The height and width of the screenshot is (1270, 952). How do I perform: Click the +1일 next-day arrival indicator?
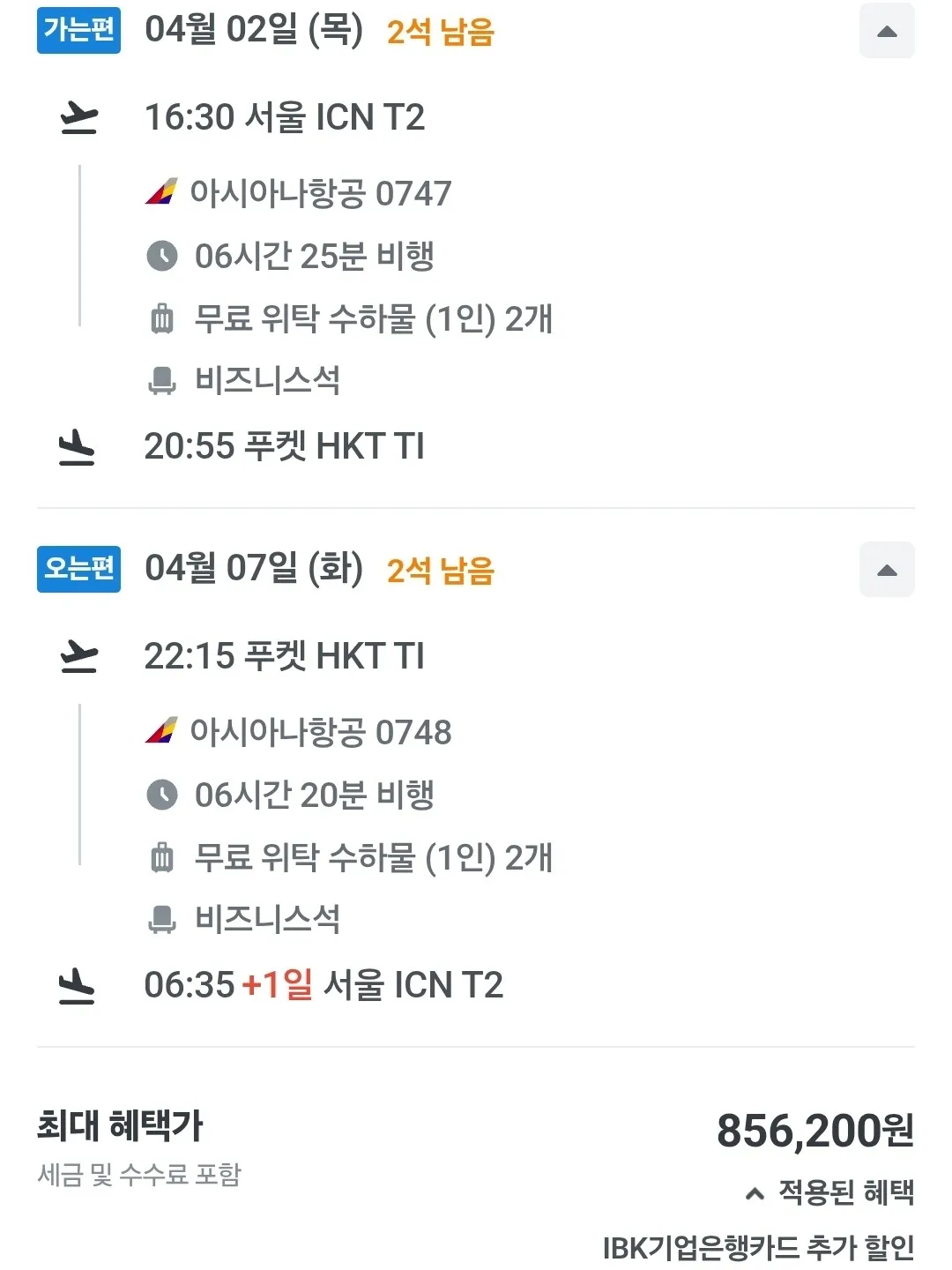tap(274, 984)
